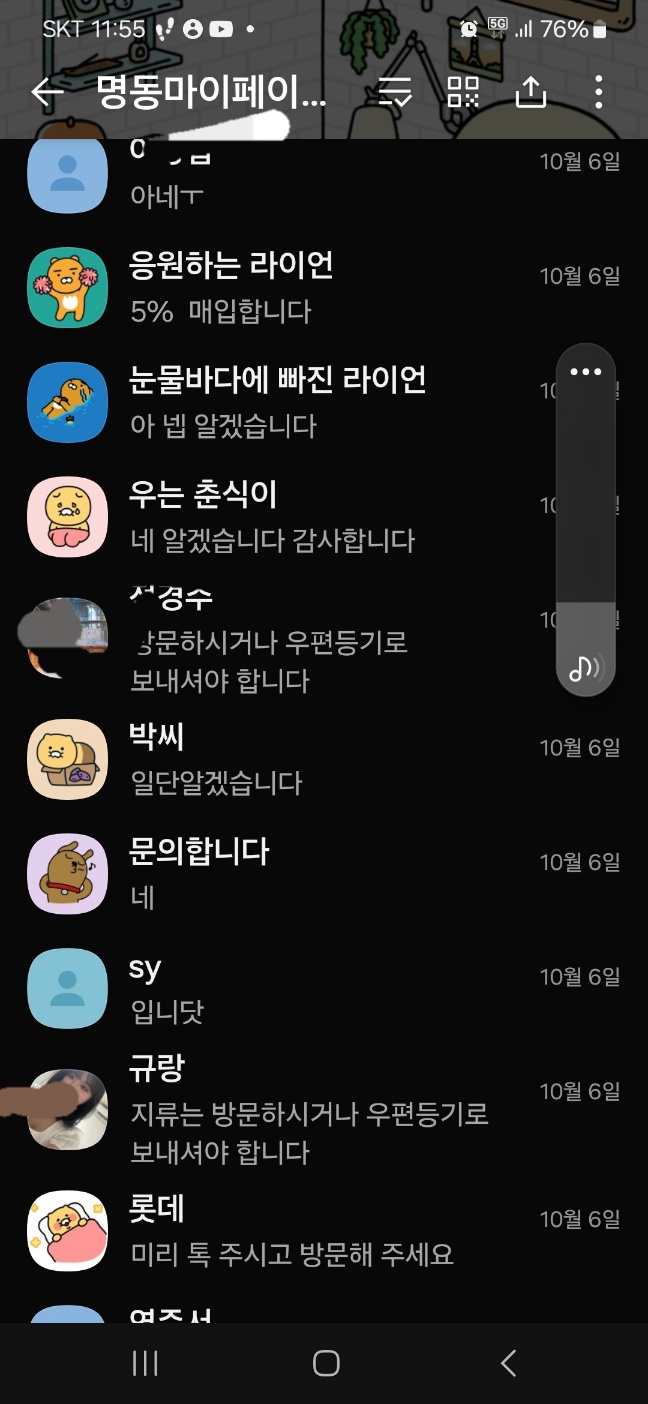Tap the media sound icon on volume slider
Viewport: 648px width, 1404px height.
pyautogui.click(x=585, y=668)
